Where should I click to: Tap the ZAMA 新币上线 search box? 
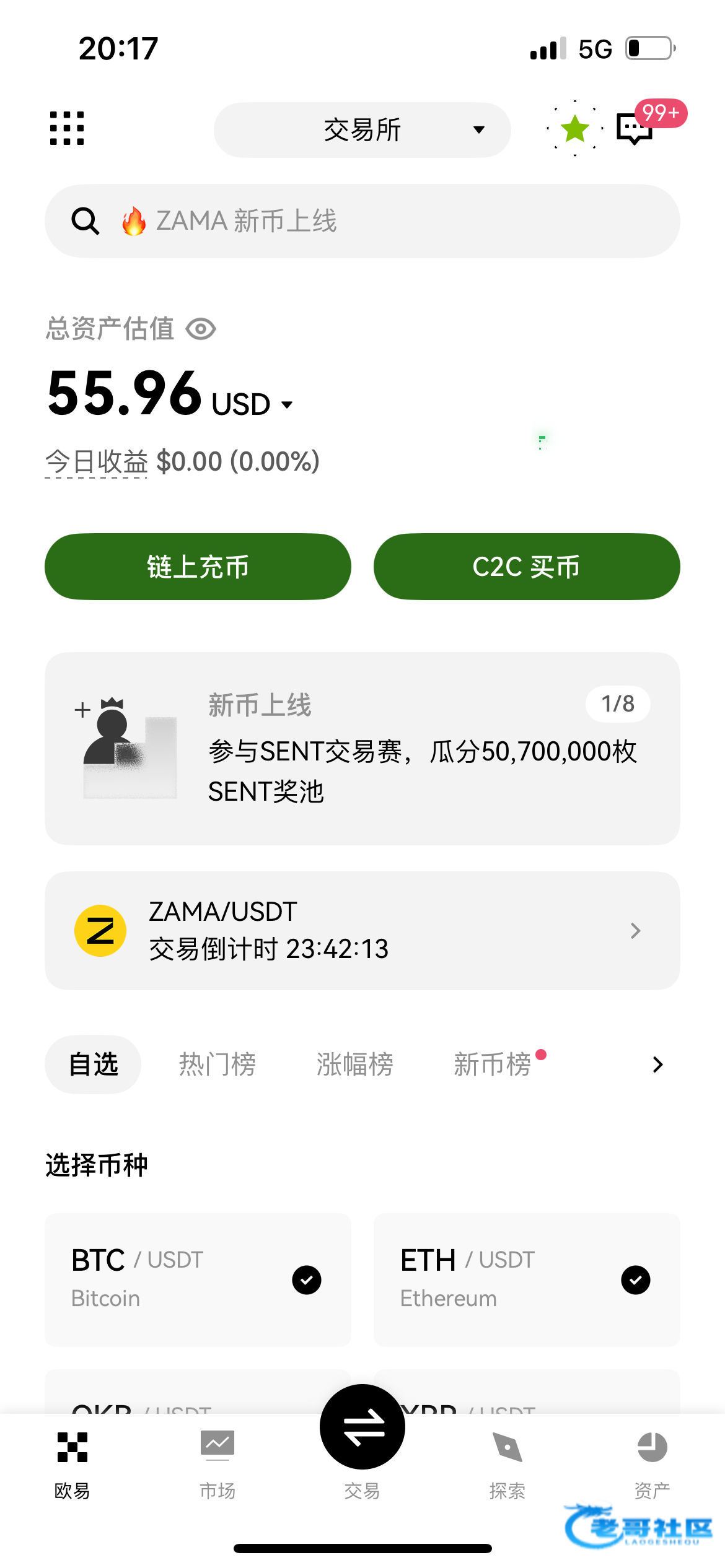click(362, 221)
